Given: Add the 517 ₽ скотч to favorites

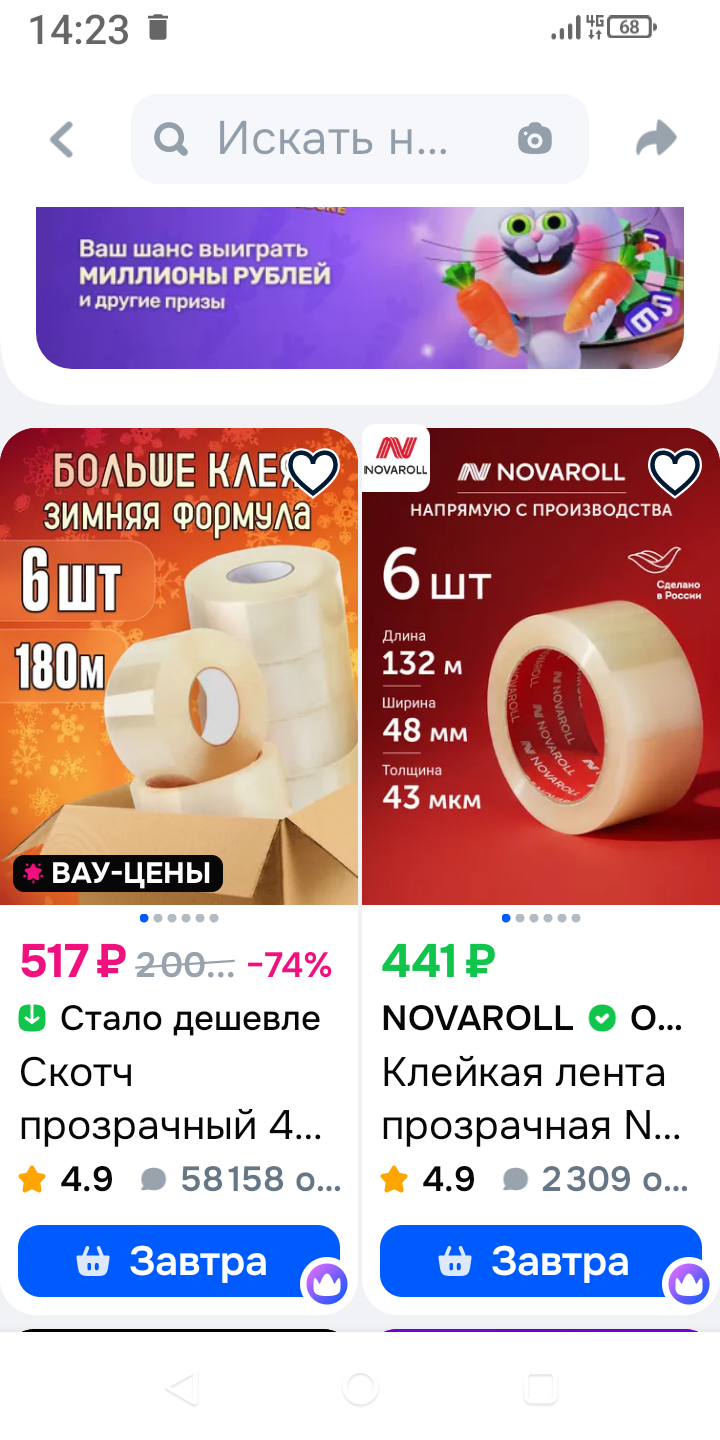Looking at the screenshot, I should (x=313, y=473).
